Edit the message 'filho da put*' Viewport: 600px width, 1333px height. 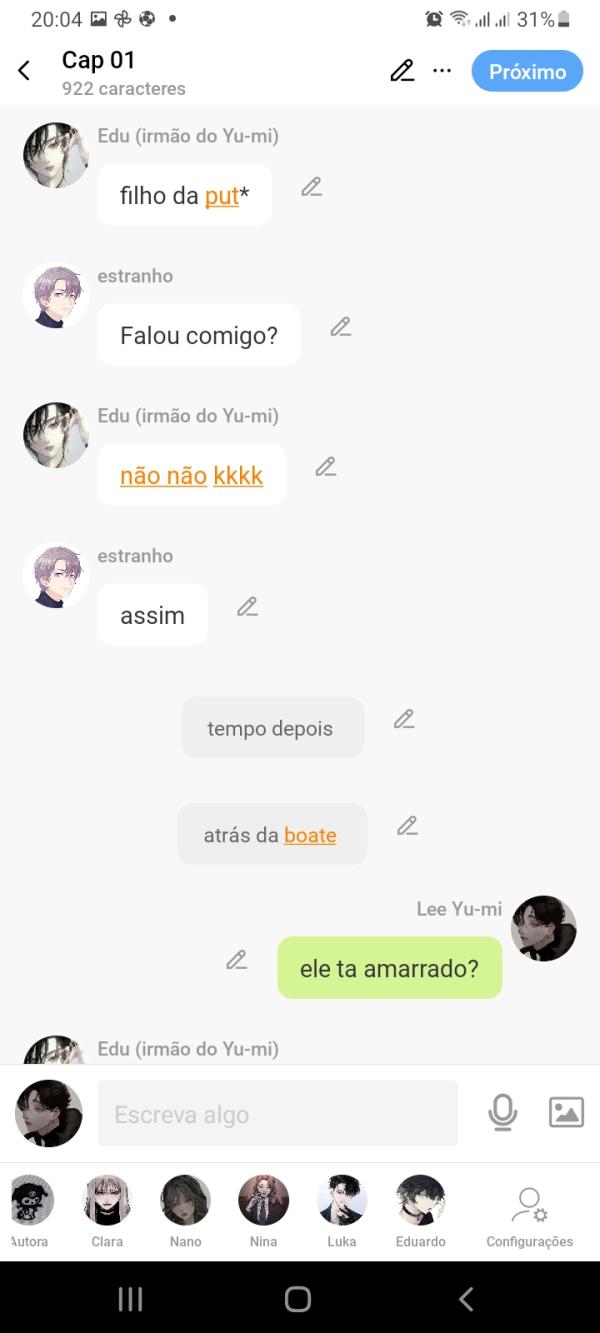pos(312,187)
